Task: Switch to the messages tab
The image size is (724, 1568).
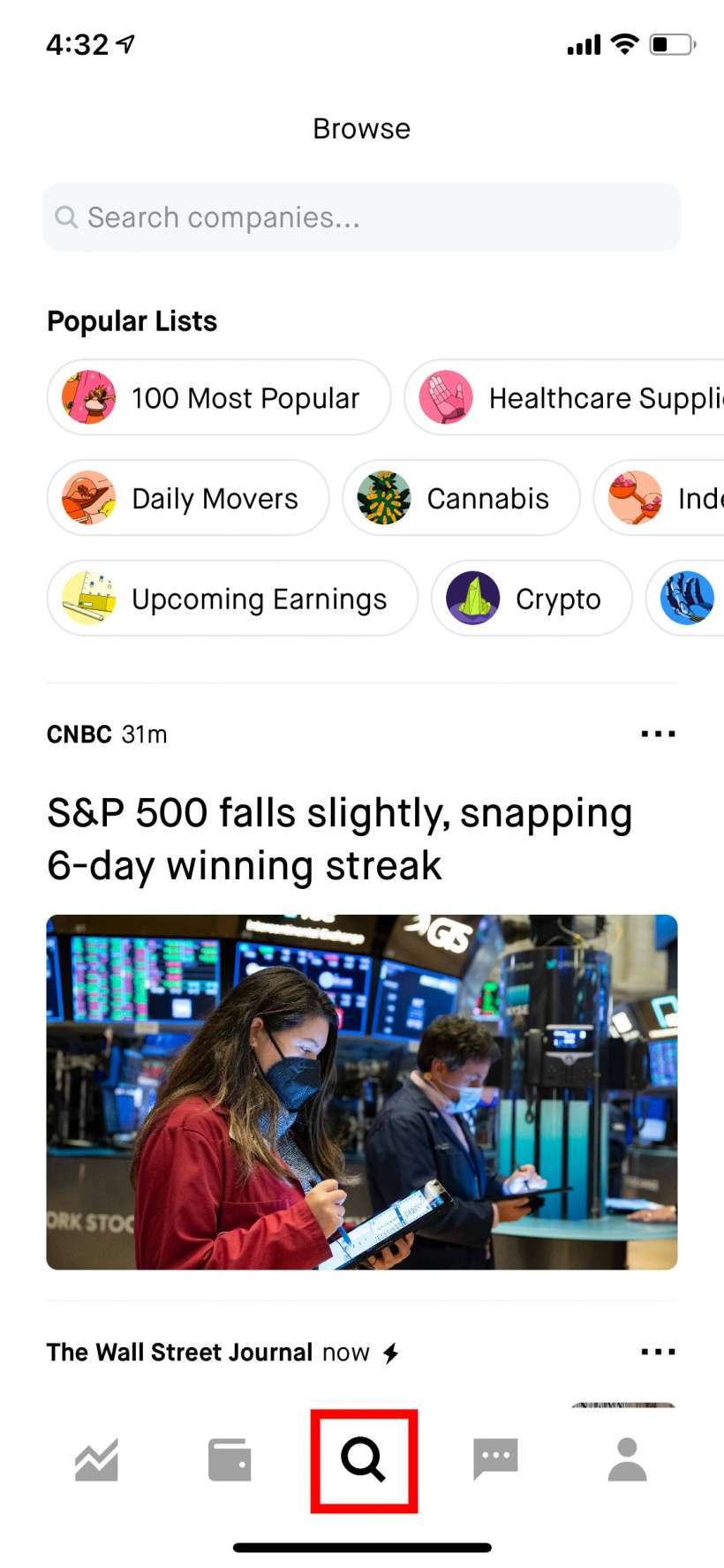Action: coord(495,1459)
